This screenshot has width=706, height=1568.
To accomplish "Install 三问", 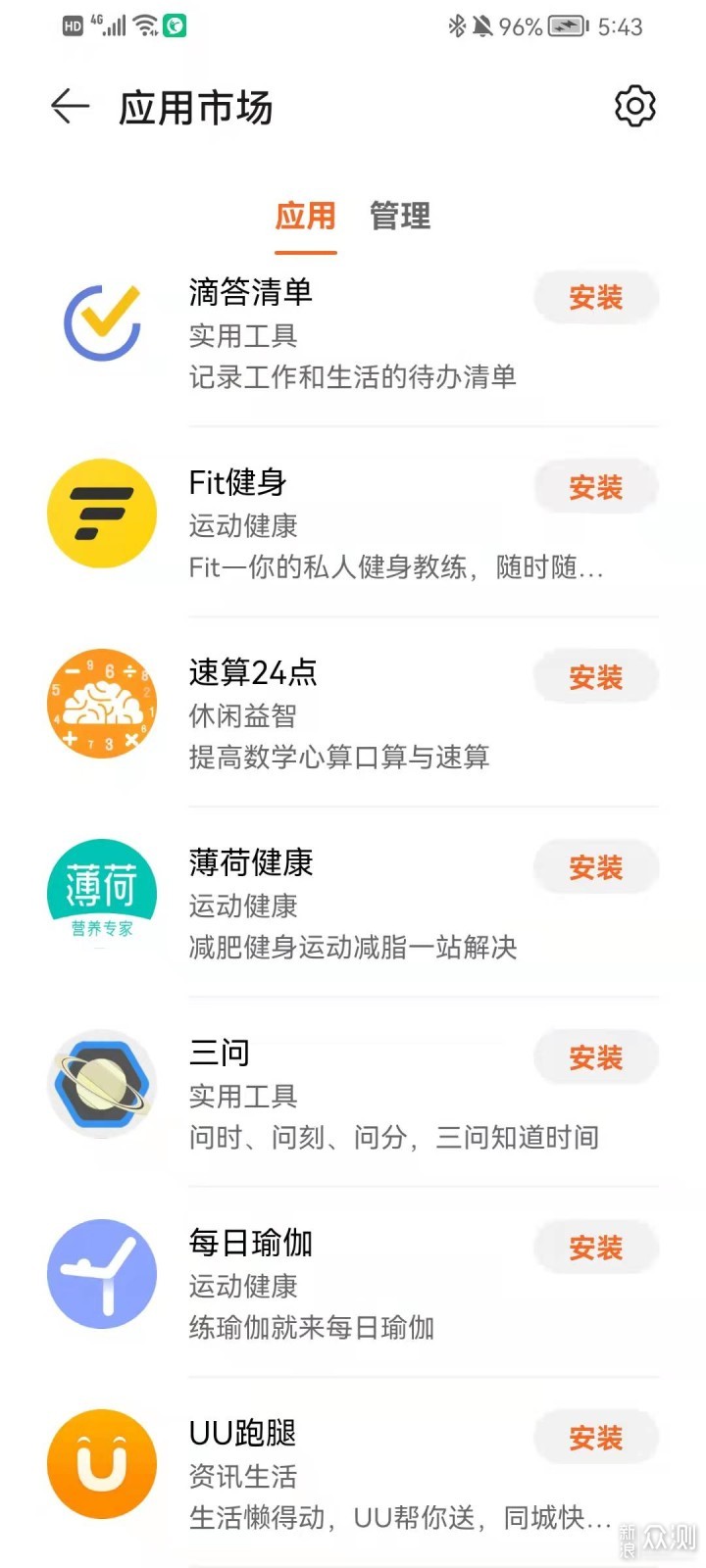I will 595,1057.
